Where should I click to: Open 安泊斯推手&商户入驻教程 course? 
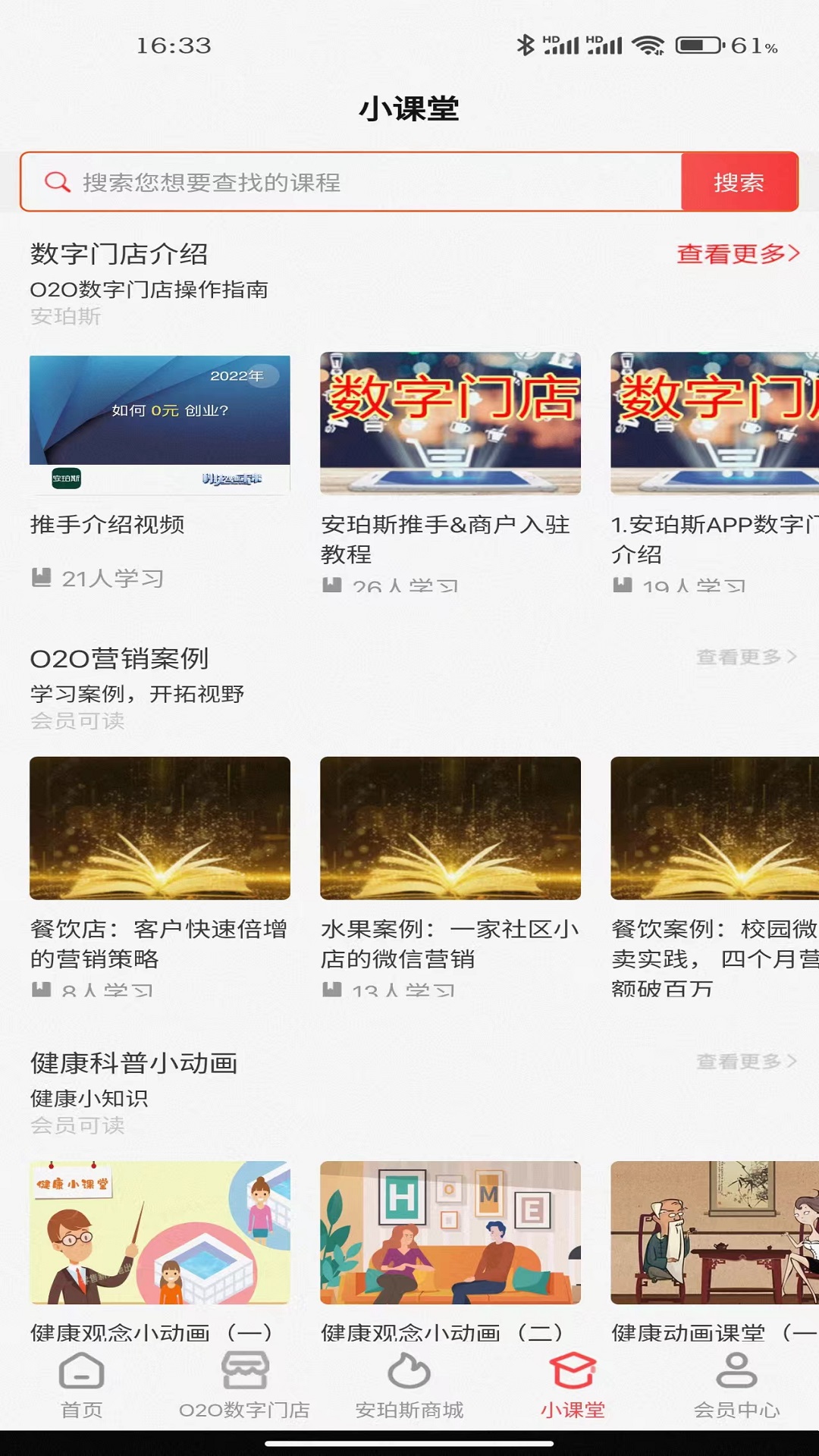450,425
